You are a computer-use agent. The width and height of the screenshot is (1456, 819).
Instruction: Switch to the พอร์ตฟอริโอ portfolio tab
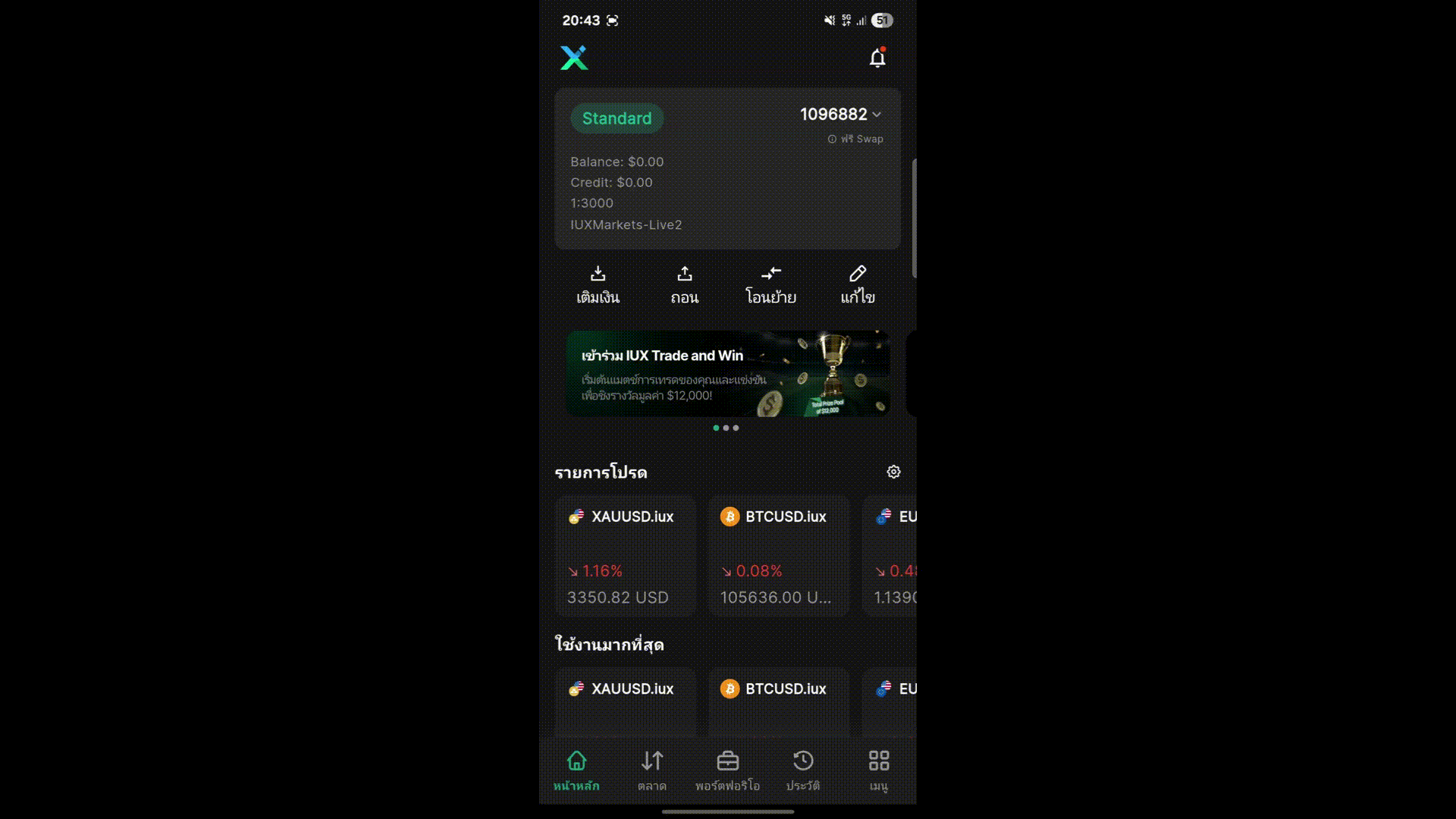[x=727, y=770]
